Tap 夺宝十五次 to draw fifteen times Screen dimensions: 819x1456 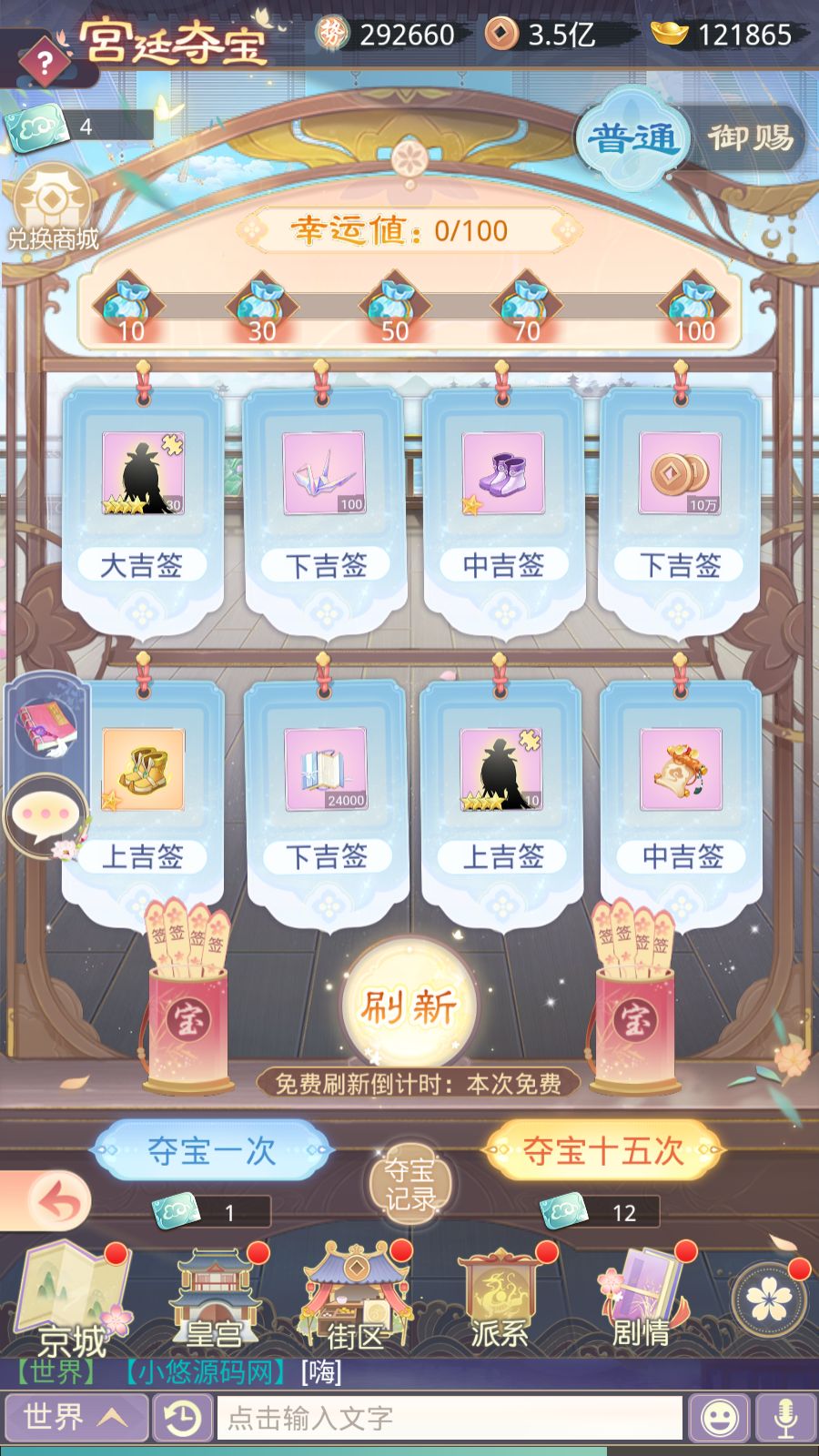click(x=602, y=1150)
